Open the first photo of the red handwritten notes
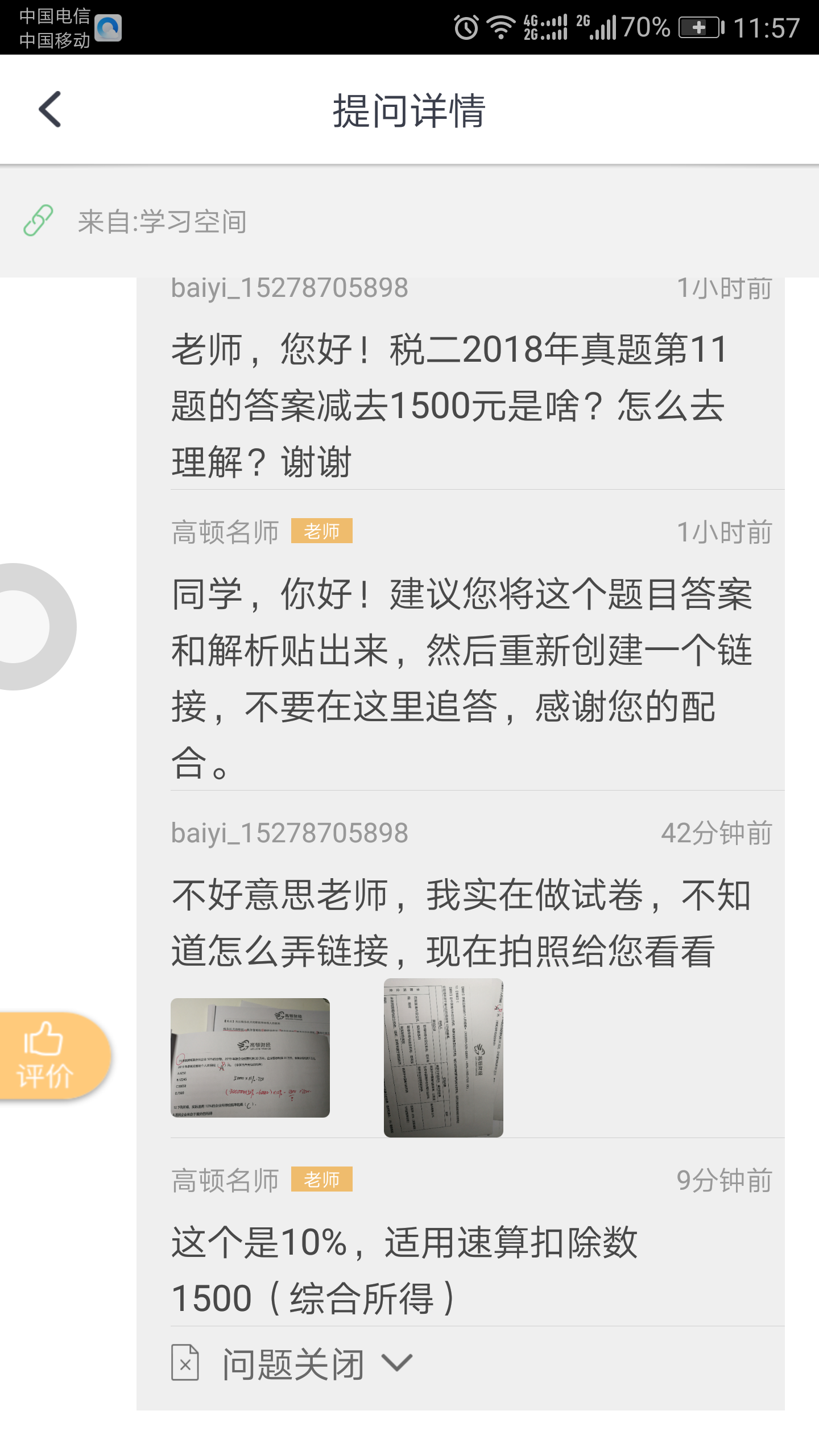Screen dimensions: 819x1456 pos(250,1058)
